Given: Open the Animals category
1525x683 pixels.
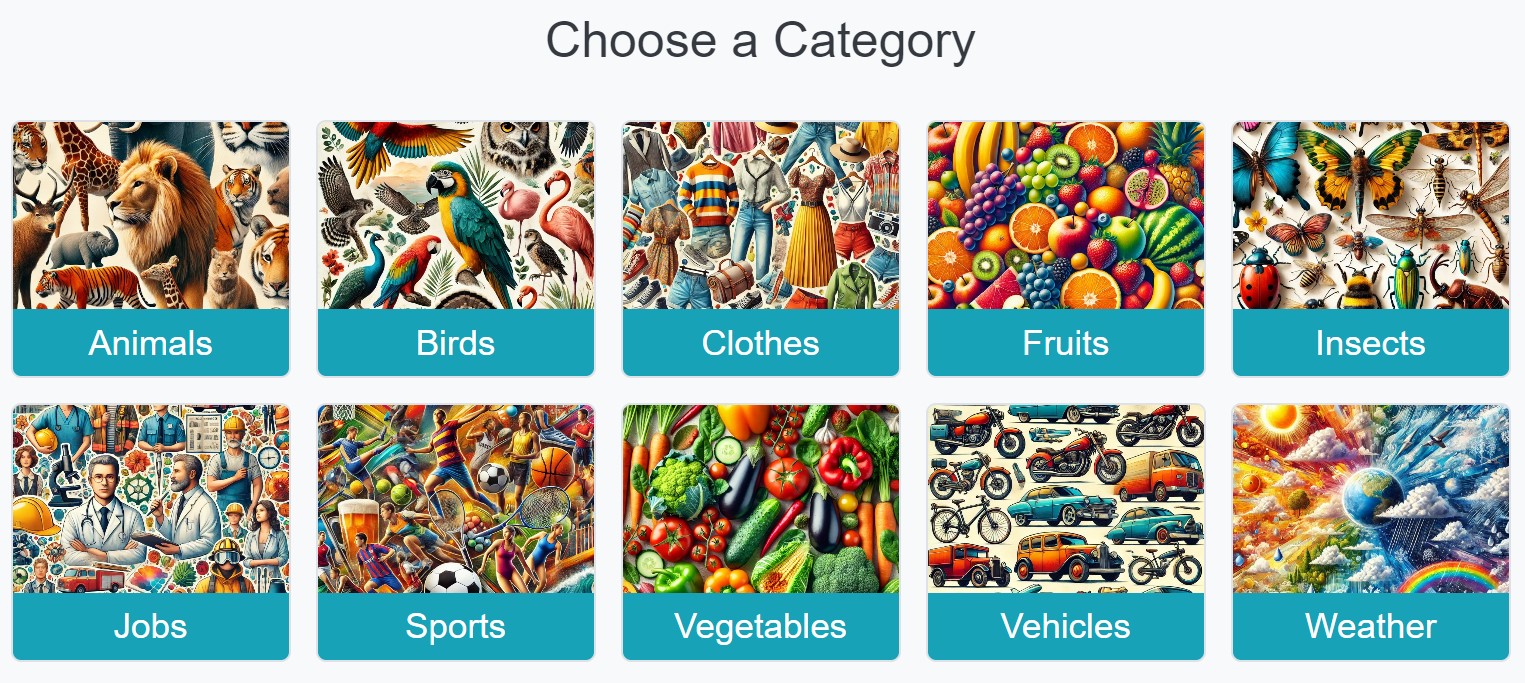Looking at the screenshot, I should point(151,249).
